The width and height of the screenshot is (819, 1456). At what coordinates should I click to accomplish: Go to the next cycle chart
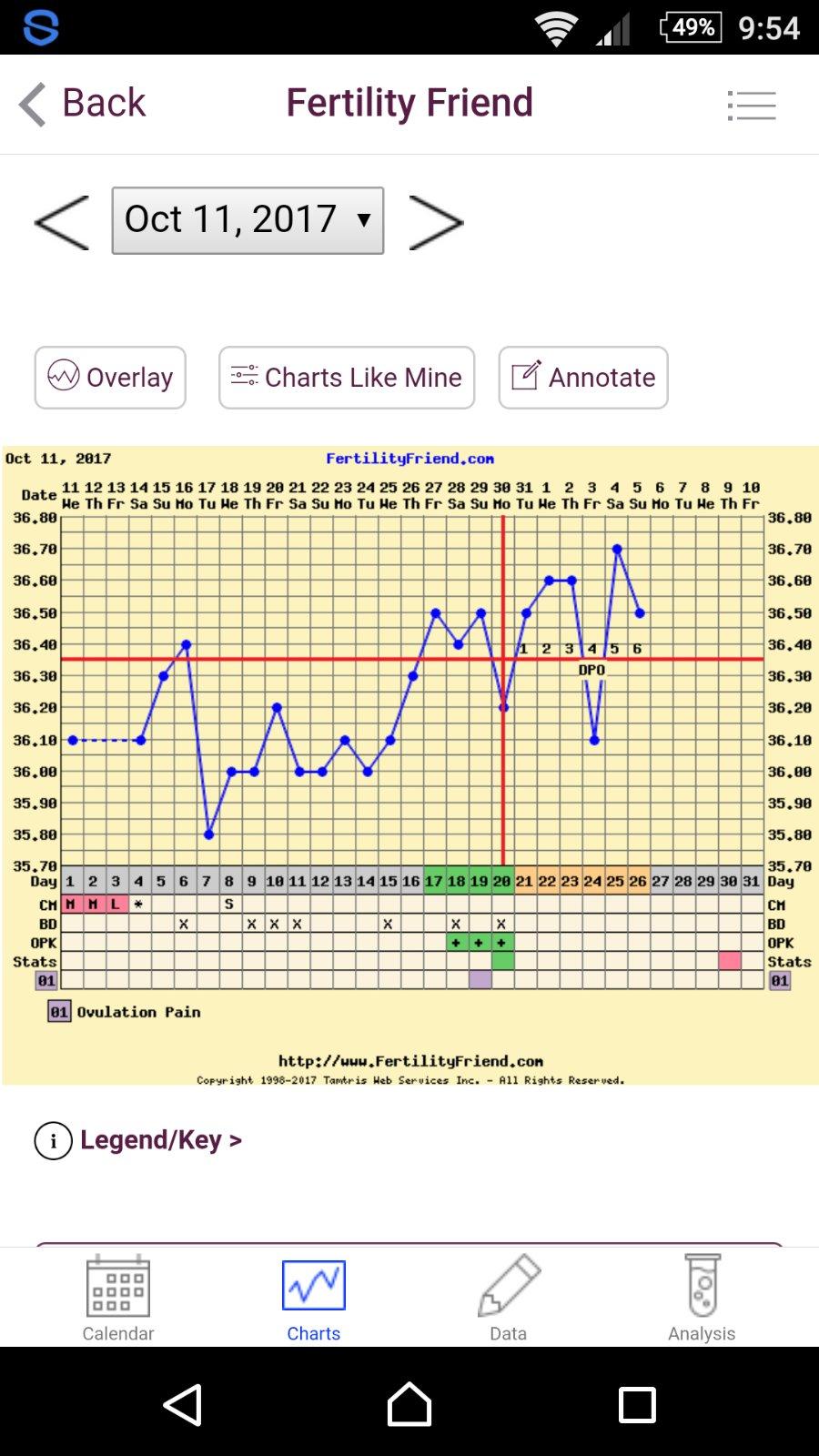[436, 222]
